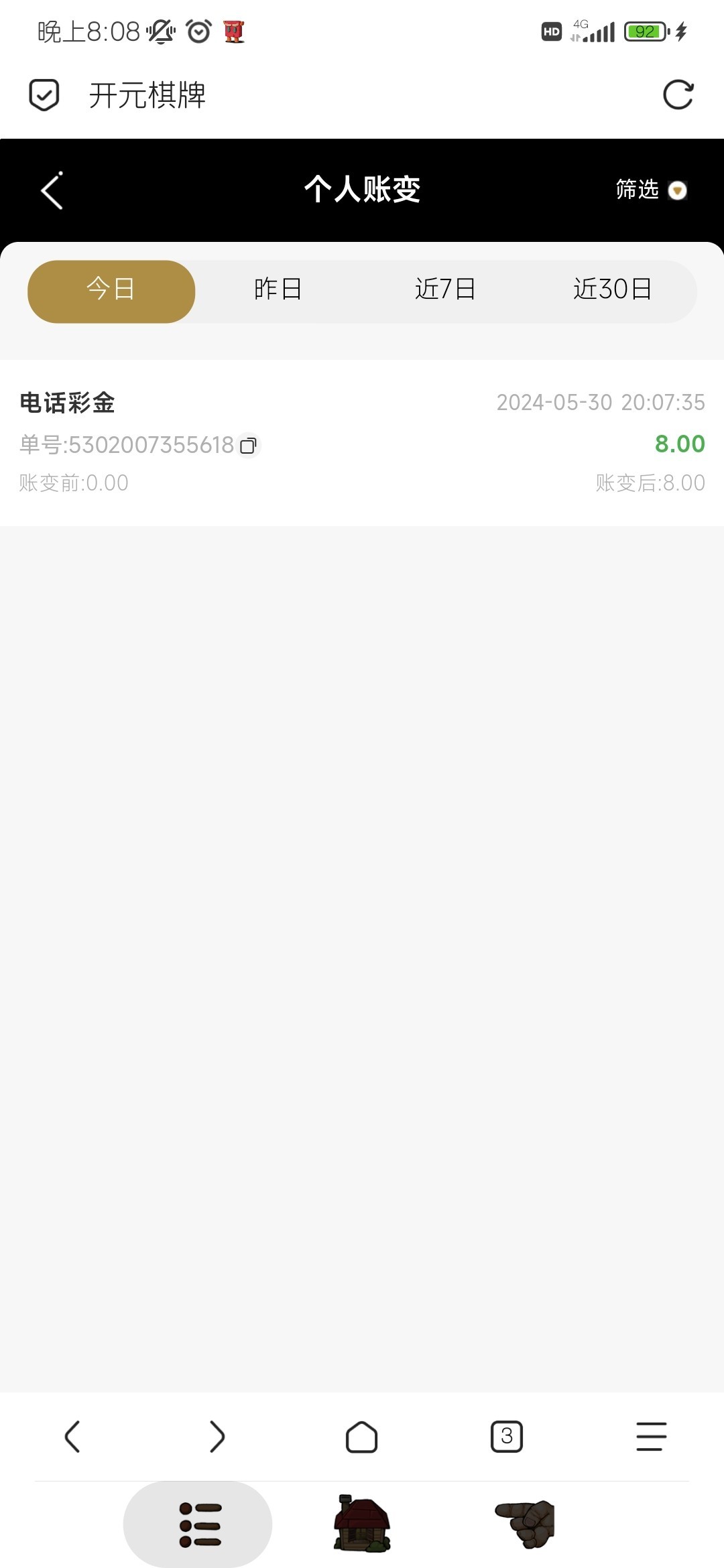View 近30日 records
Viewport: 724px width, 1568px height.
click(x=612, y=290)
